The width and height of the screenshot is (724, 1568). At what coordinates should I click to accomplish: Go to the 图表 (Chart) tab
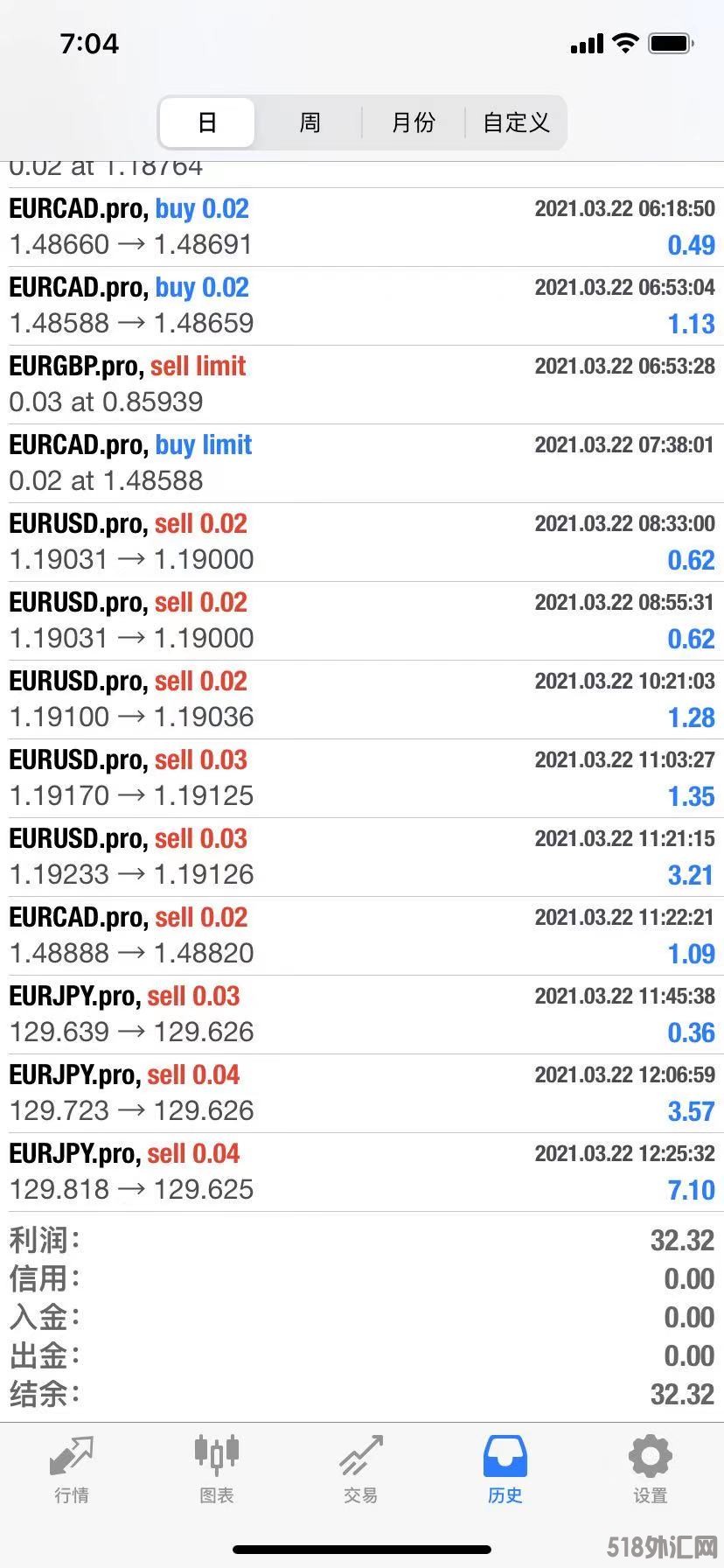point(216,1470)
